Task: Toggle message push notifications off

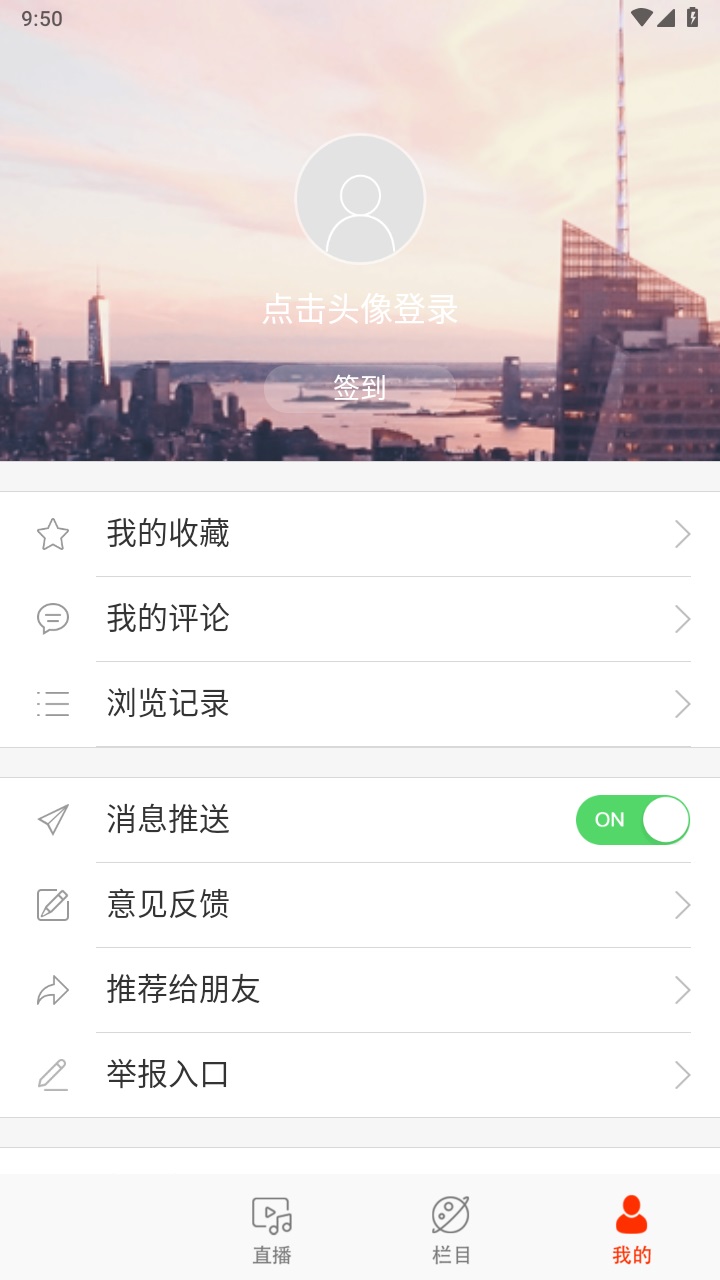Action: pos(632,820)
